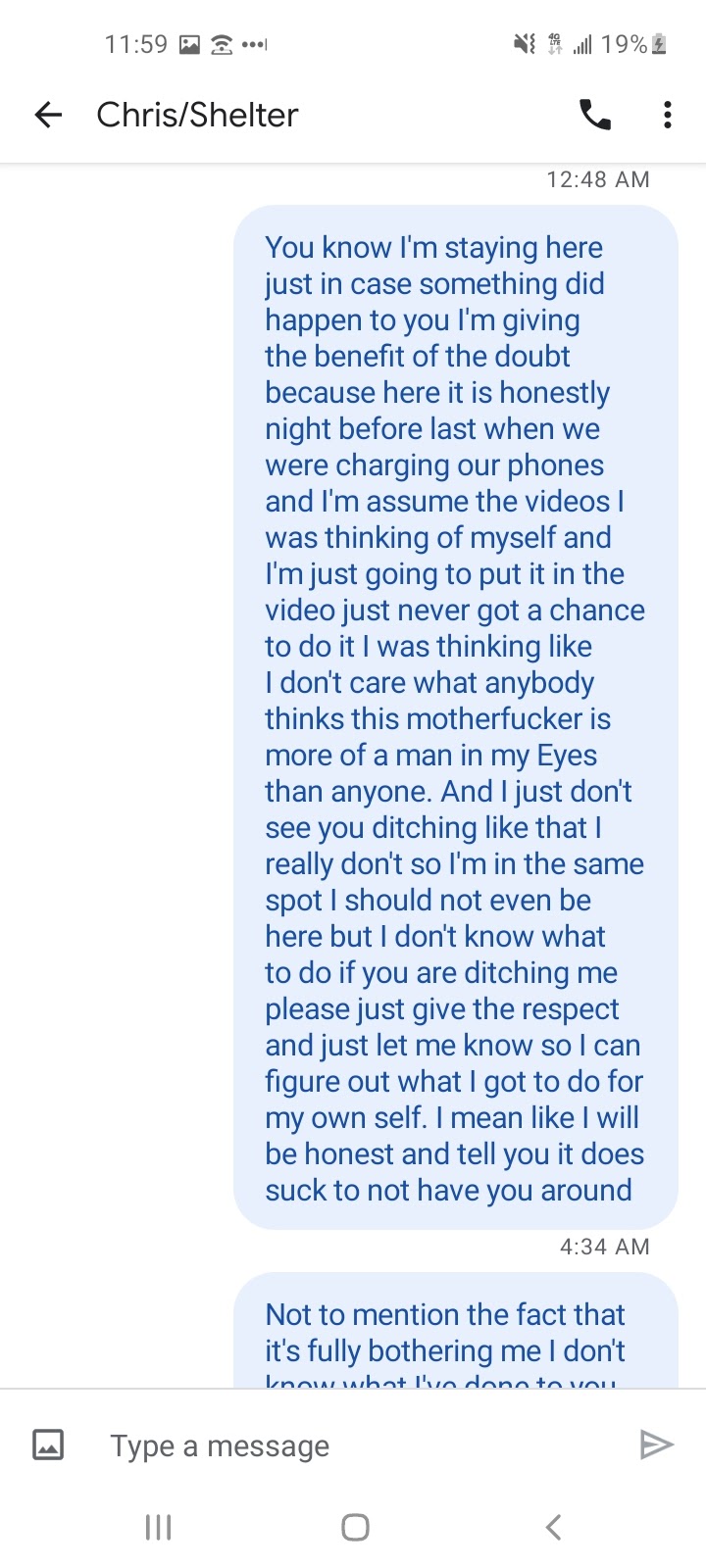Attach an image using the gallery icon
The width and height of the screenshot is (706, 1568).
49,1445
